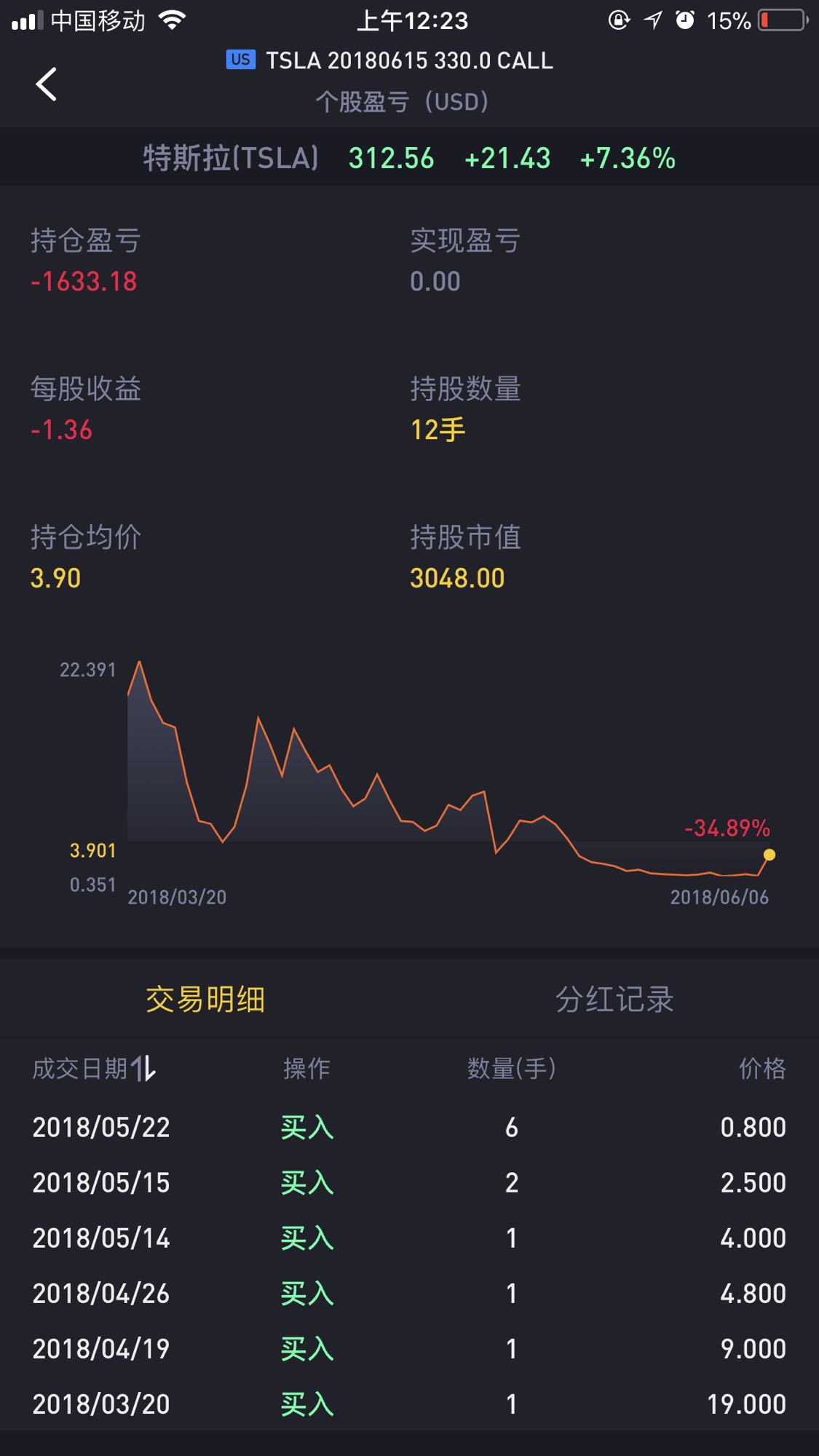Switch to the 分红记录 tab
The image size is (819, 1456).
614,1000
